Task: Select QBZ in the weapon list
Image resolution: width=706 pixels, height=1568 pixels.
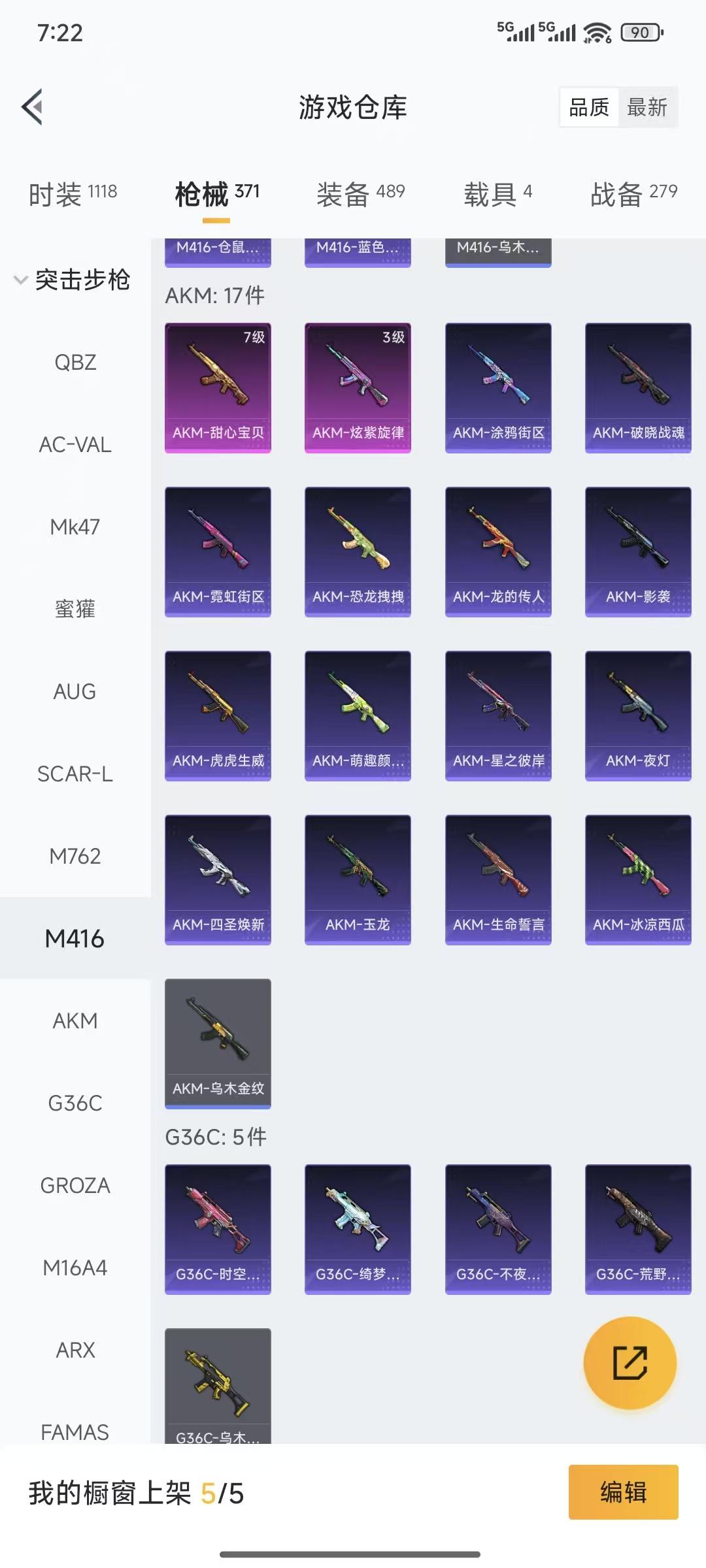Action: 75,362
